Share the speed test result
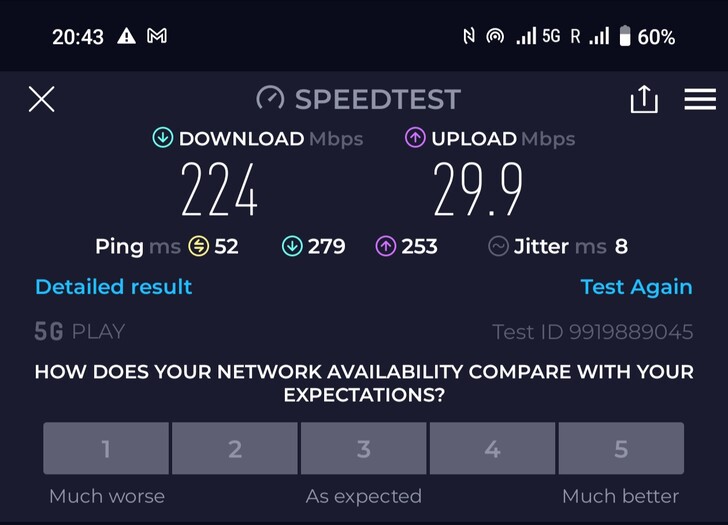 pos(644,99)
